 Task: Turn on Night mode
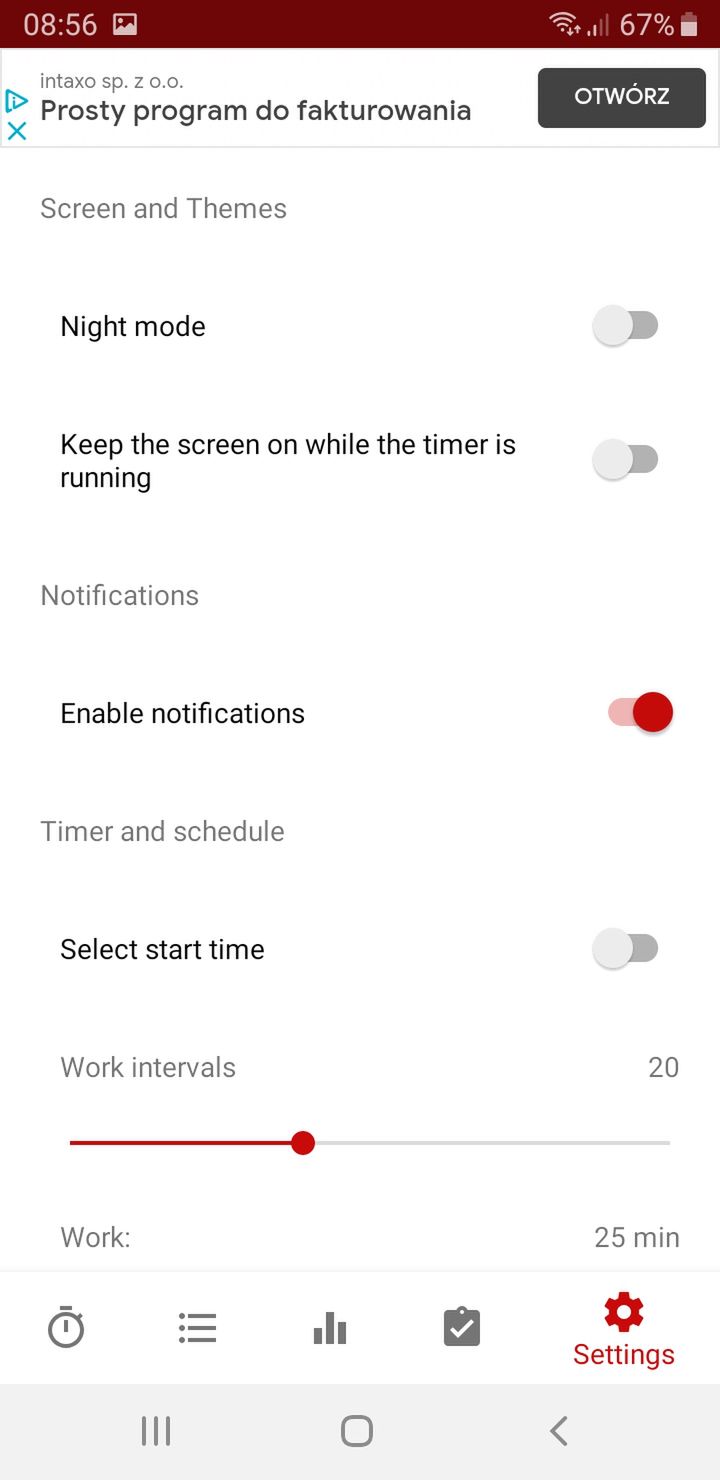(626, 326)
